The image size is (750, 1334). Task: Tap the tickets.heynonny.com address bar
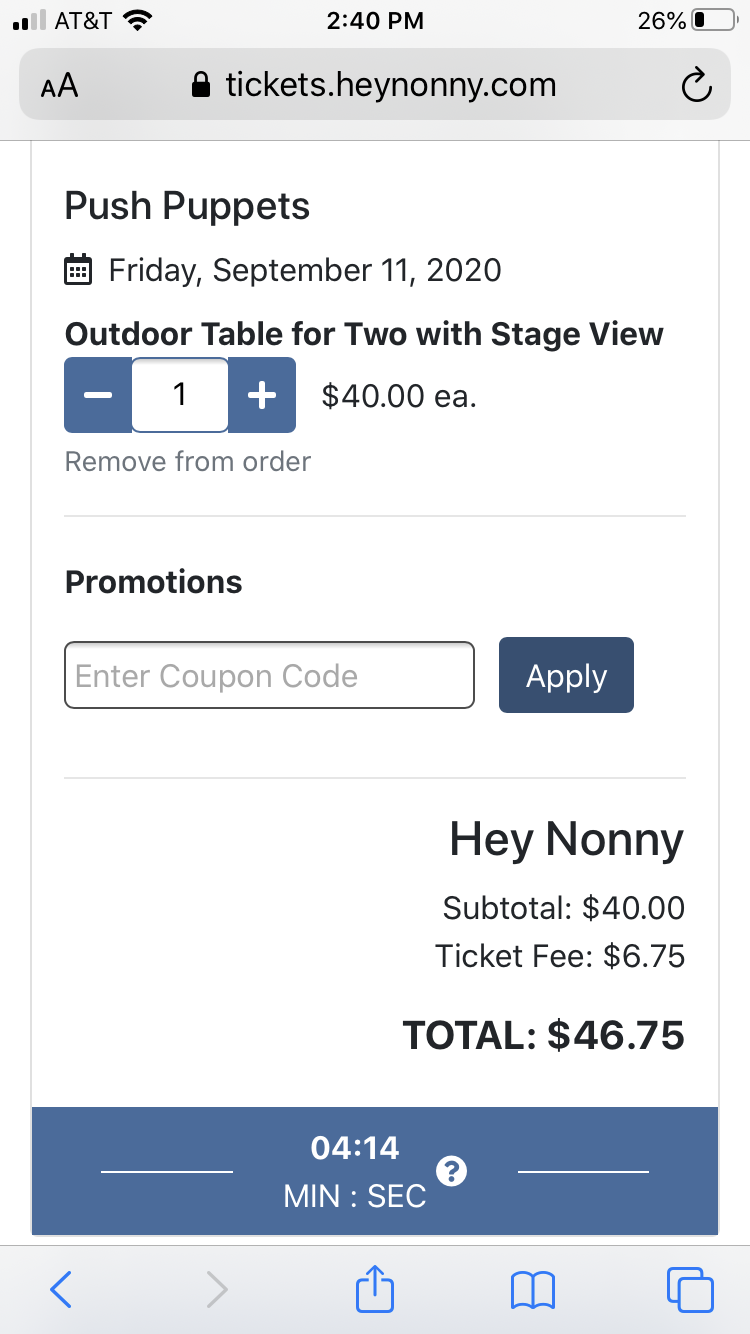tap(374, 85)
